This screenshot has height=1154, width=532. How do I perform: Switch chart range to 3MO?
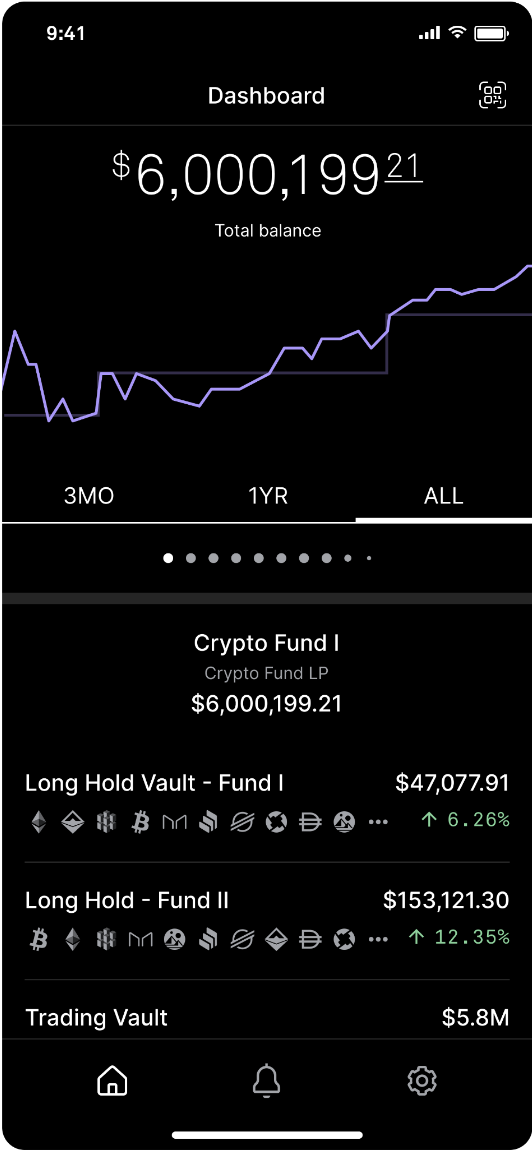tap(89, 495)
